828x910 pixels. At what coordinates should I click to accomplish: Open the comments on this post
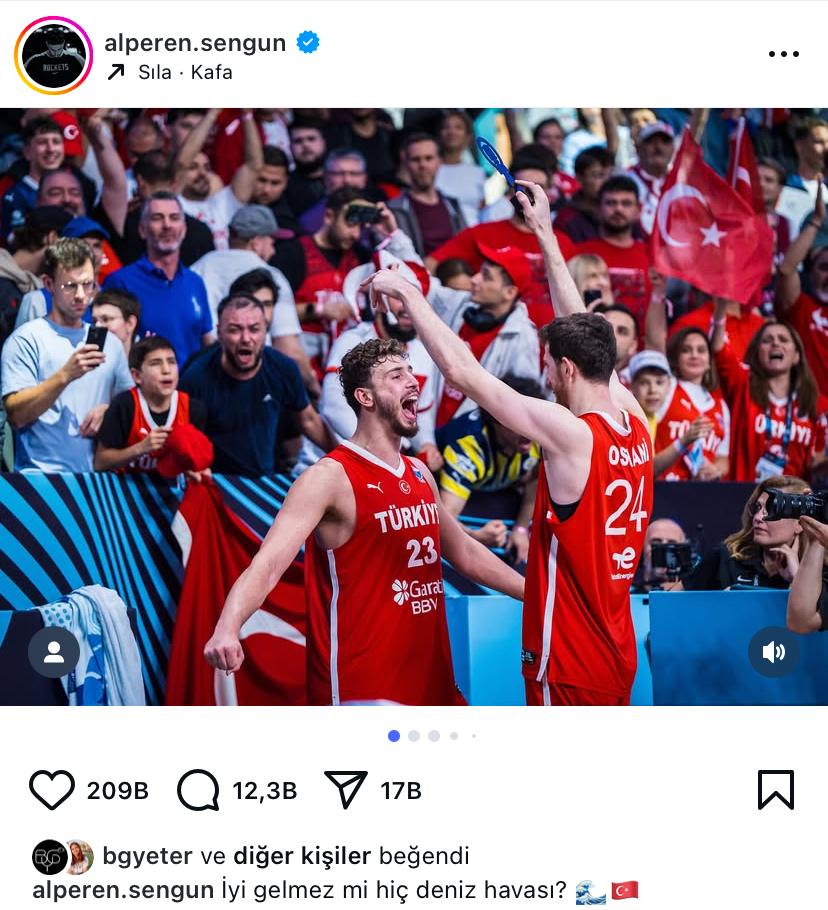coord(198,790)
